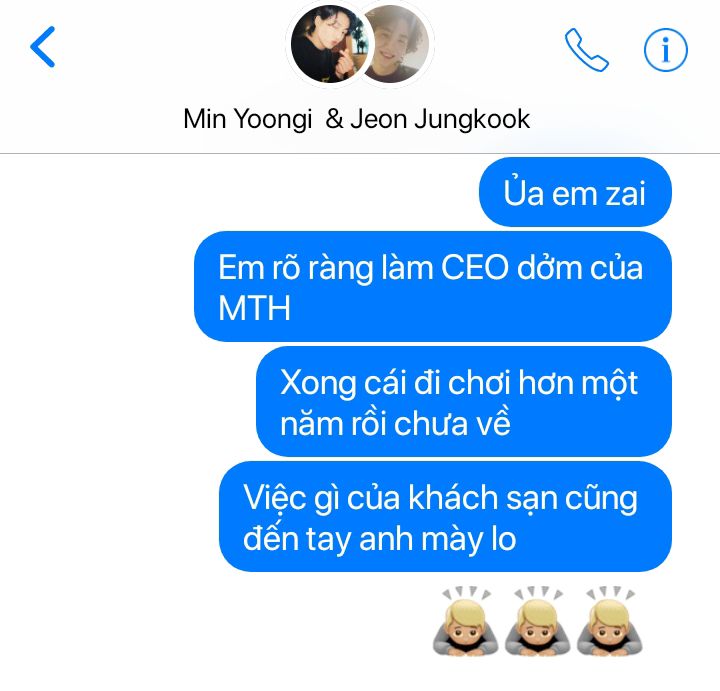Open the conversation info button
This screenshot has height=691, width=720.
(665, 48)
